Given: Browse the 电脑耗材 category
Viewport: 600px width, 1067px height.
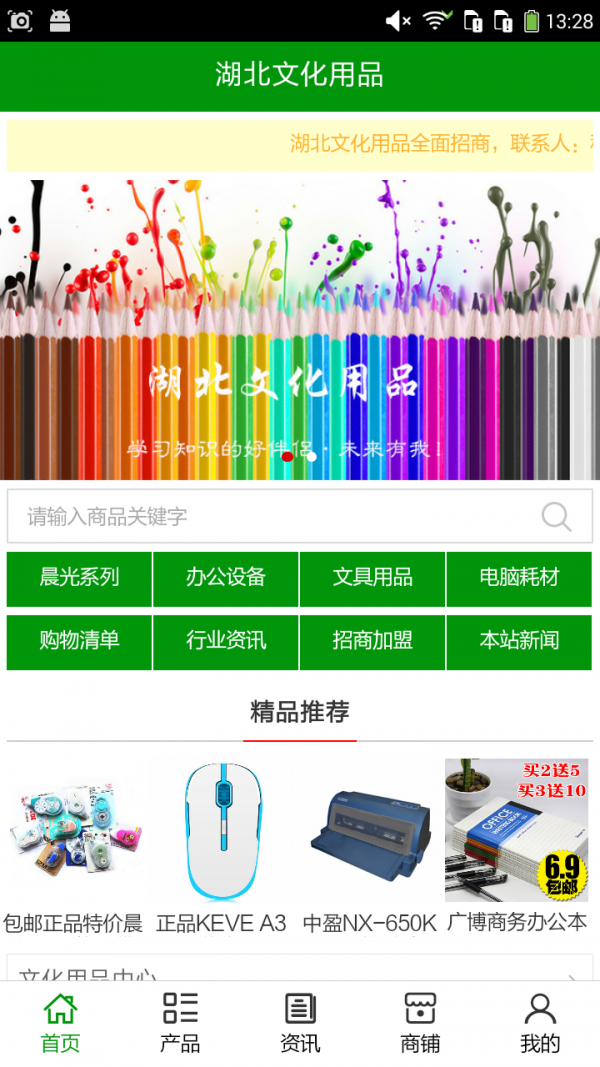Looking at the screenshot, I should click(519, 578).
